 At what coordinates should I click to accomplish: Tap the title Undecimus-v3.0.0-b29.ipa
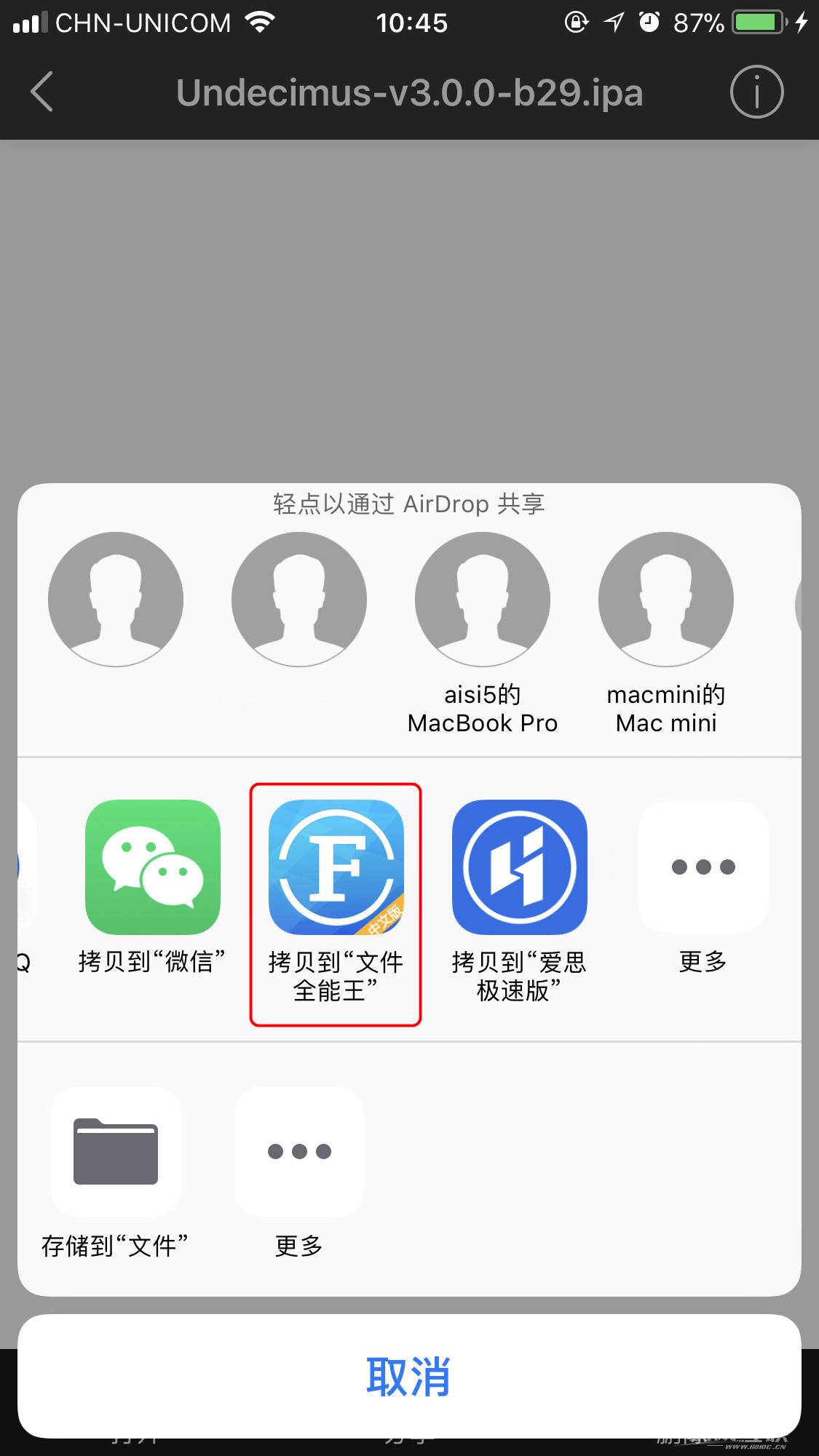409,92
